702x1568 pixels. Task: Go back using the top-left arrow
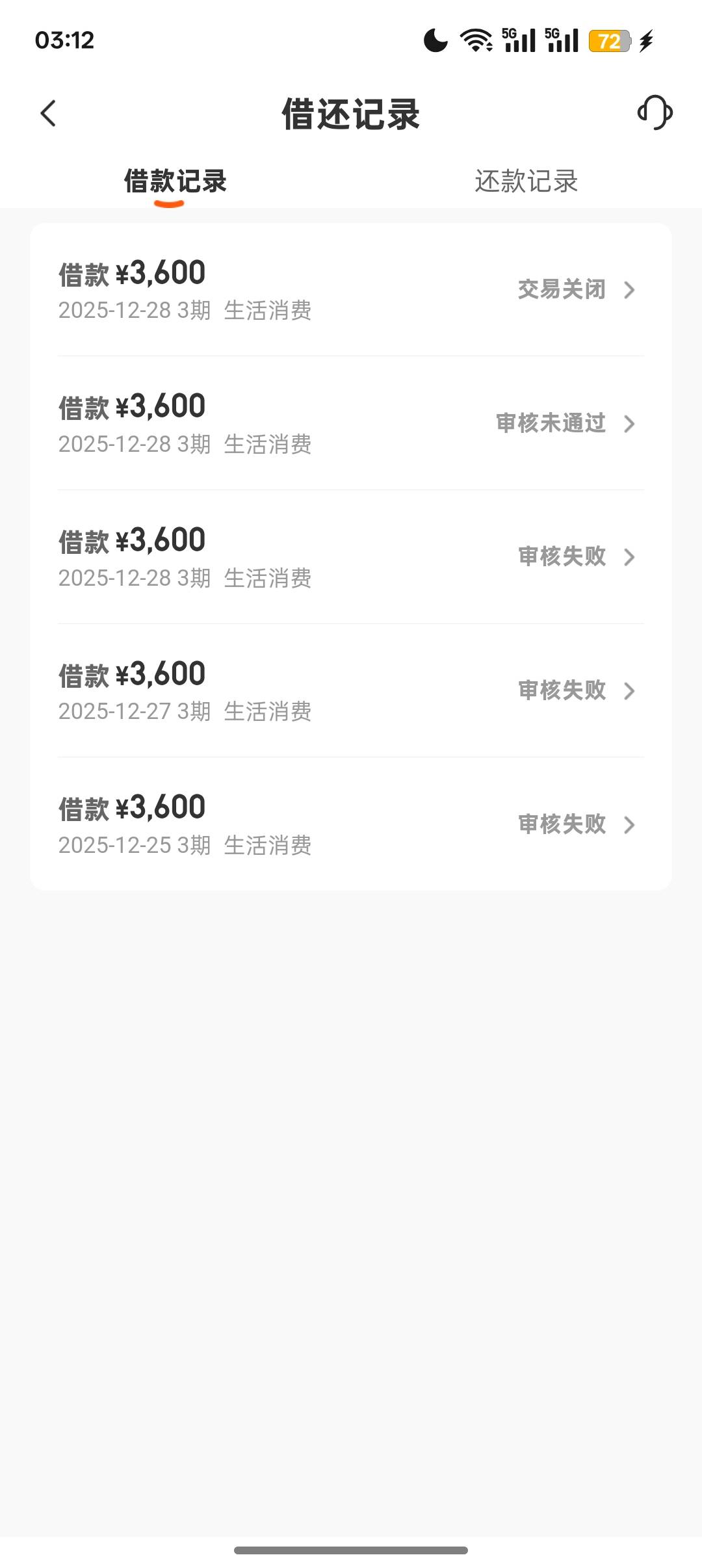tap(49, 113)
